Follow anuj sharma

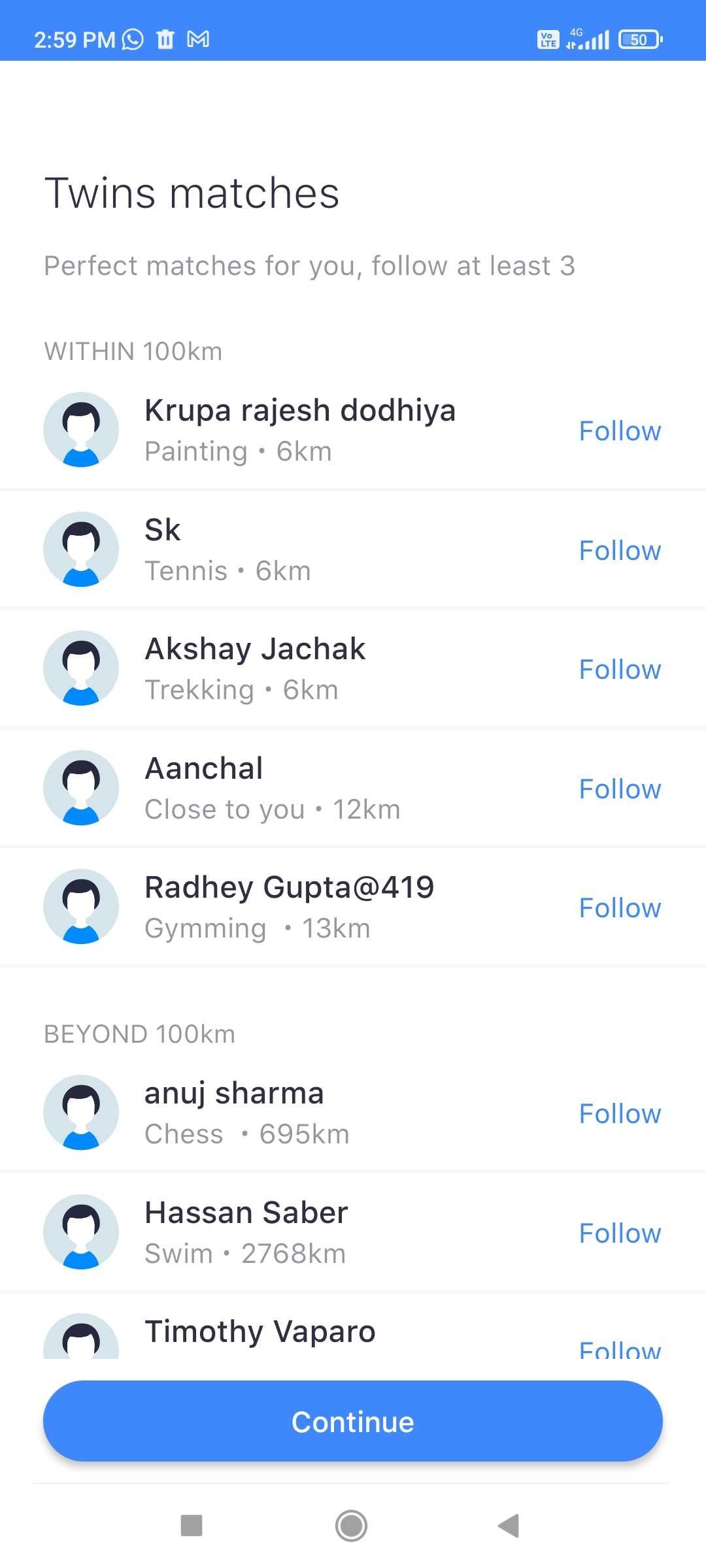coord(620,1114)
